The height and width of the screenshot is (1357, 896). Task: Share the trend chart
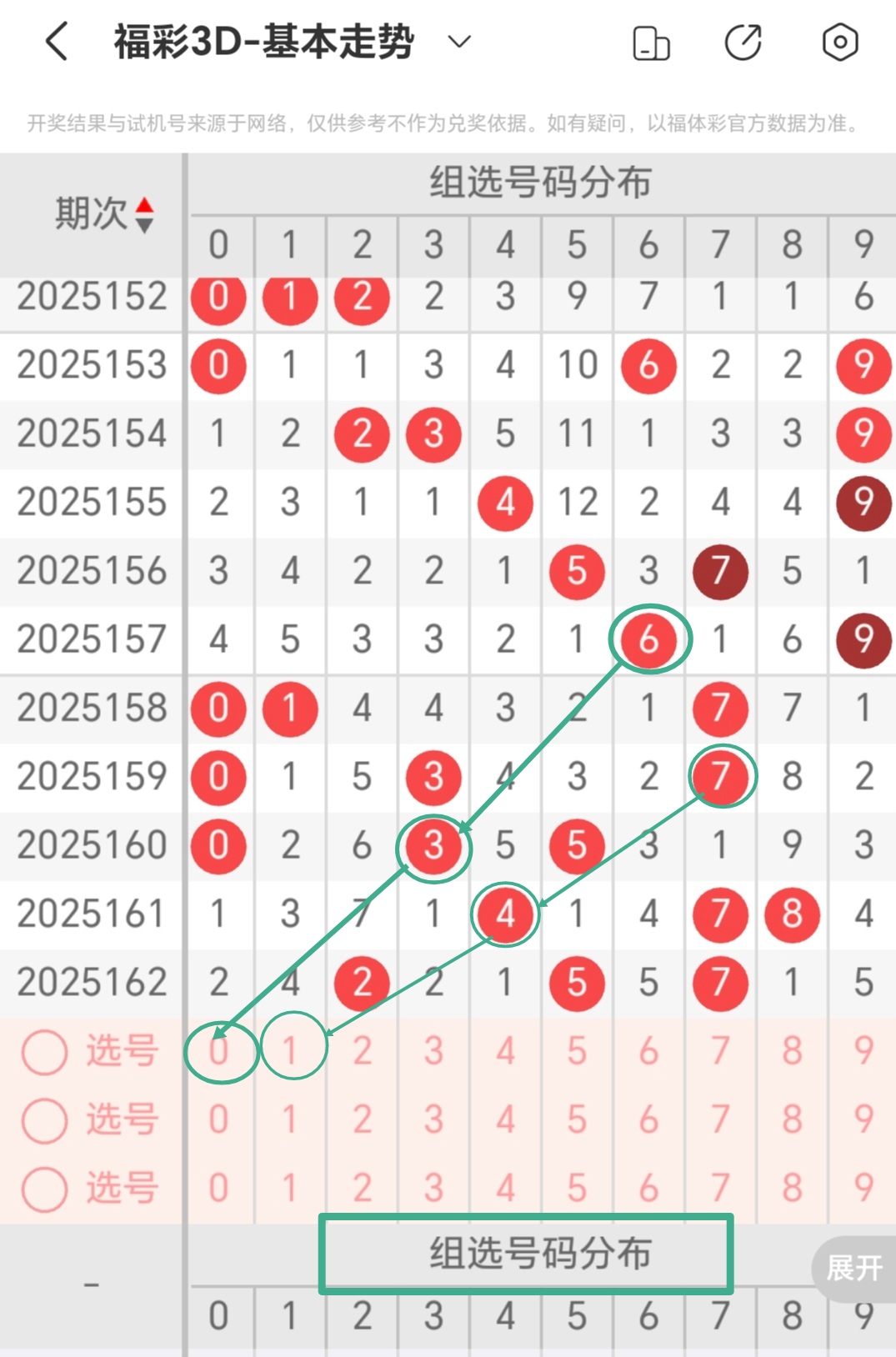pyautogui.click(x=743, y=43)
